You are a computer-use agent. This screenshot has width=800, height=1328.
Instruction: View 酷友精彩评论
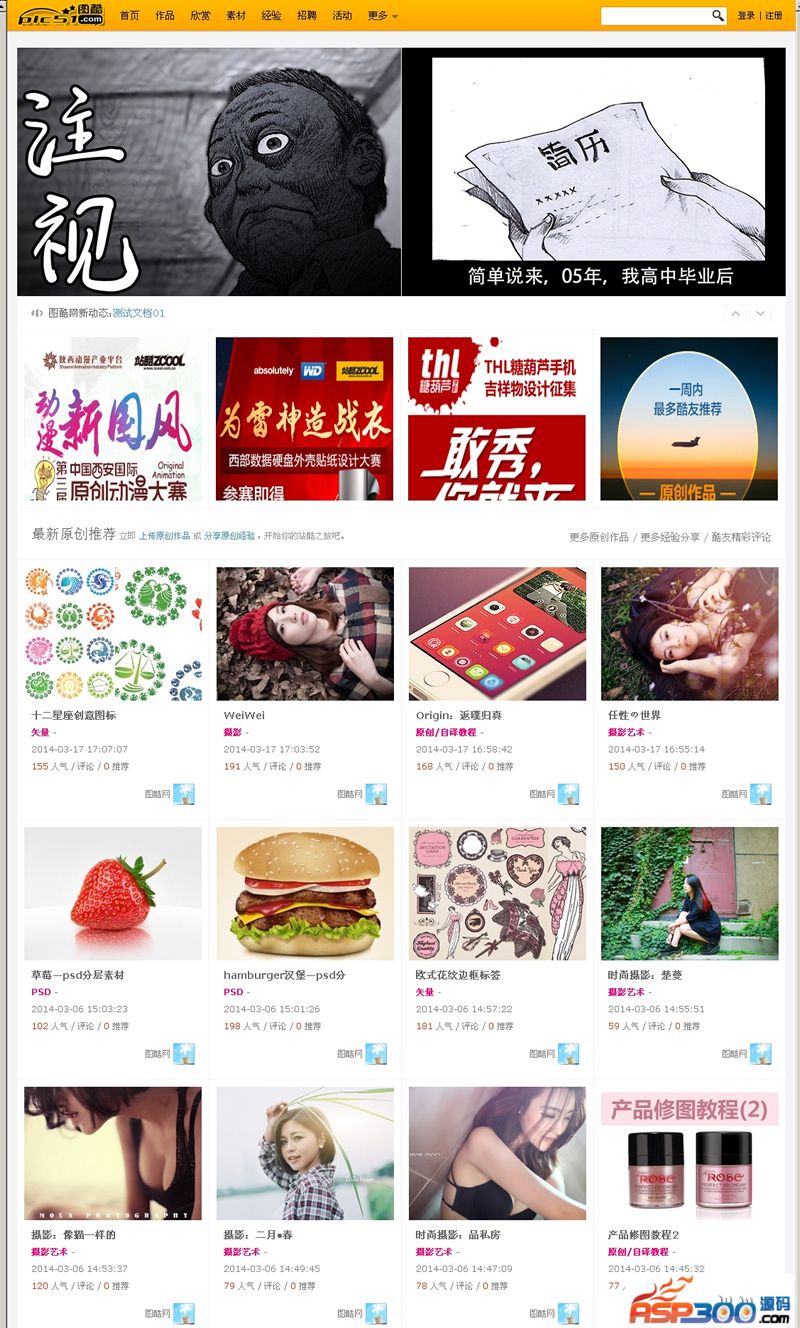[x=741, y=537]
